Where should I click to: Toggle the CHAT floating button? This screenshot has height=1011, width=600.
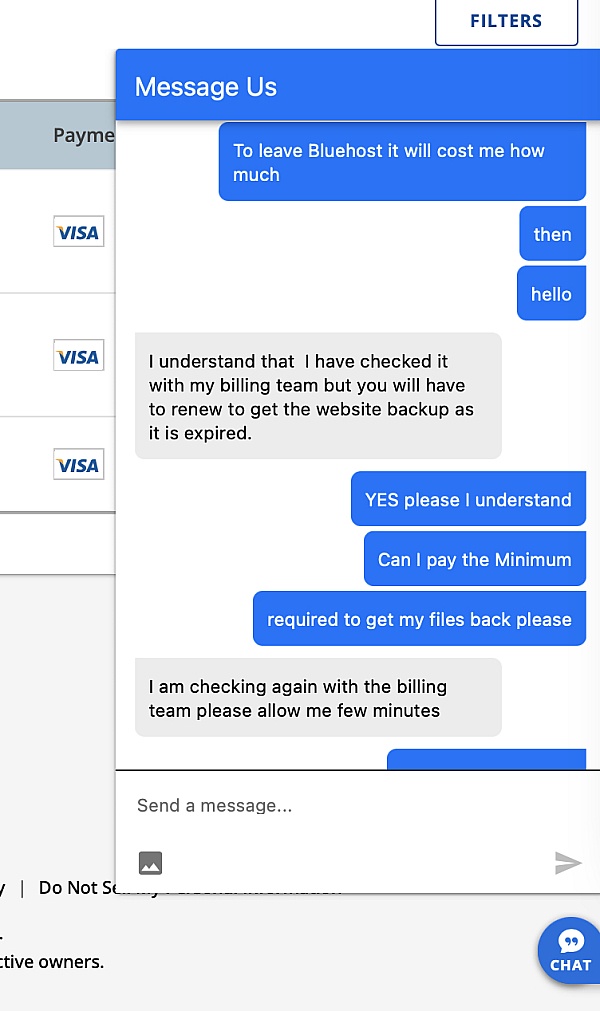tap(570, 950)
